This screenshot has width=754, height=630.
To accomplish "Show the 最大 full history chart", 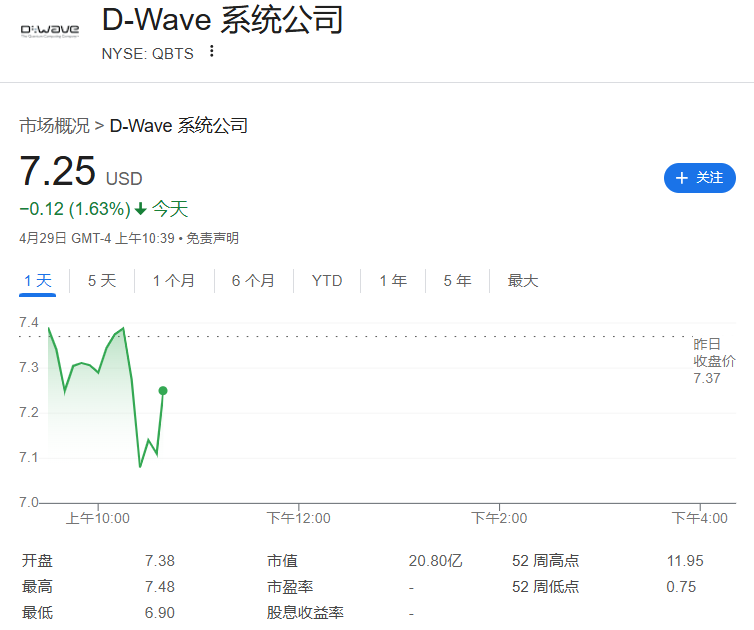I will [523, 281].
